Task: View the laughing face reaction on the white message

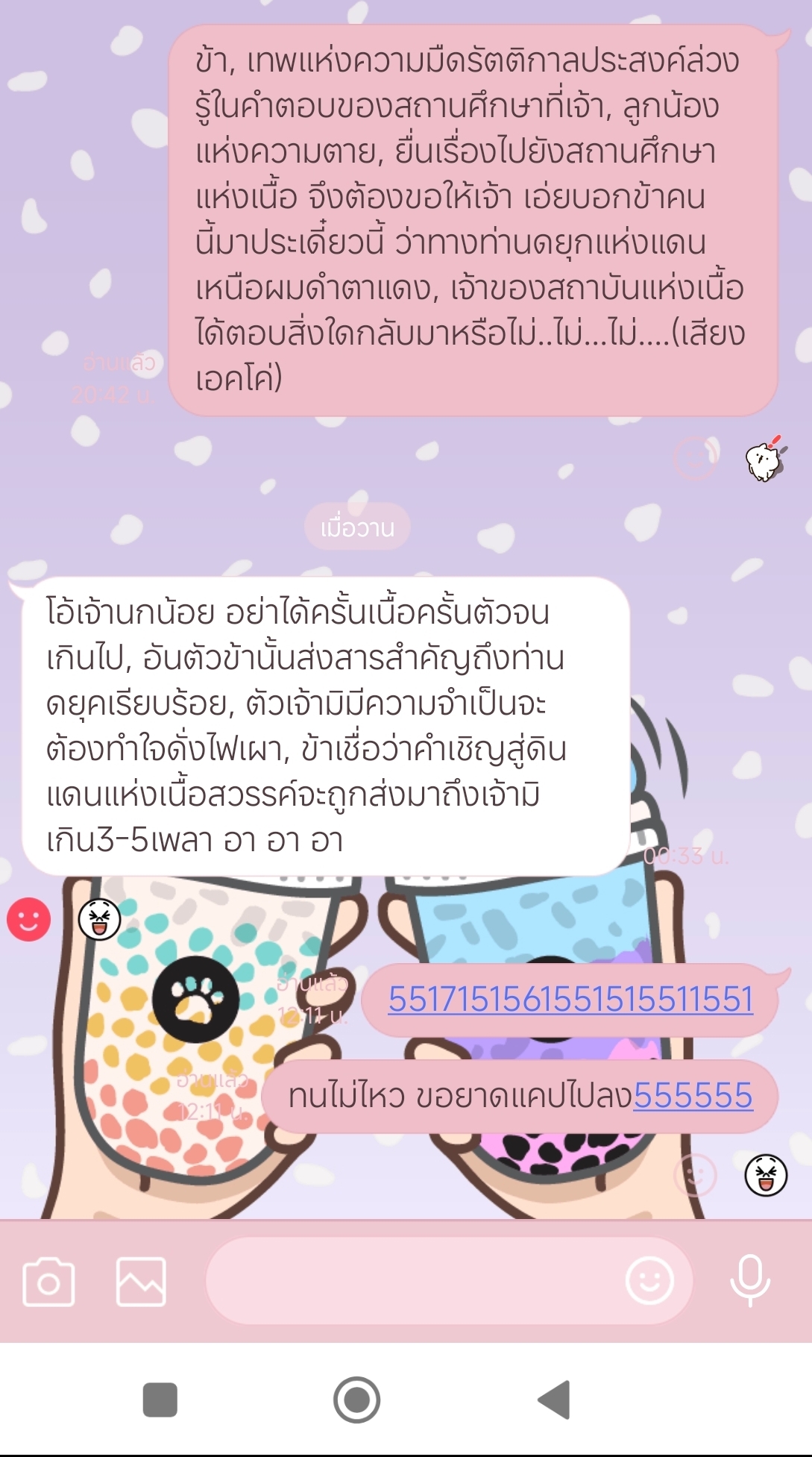Action: click(100, 919)
